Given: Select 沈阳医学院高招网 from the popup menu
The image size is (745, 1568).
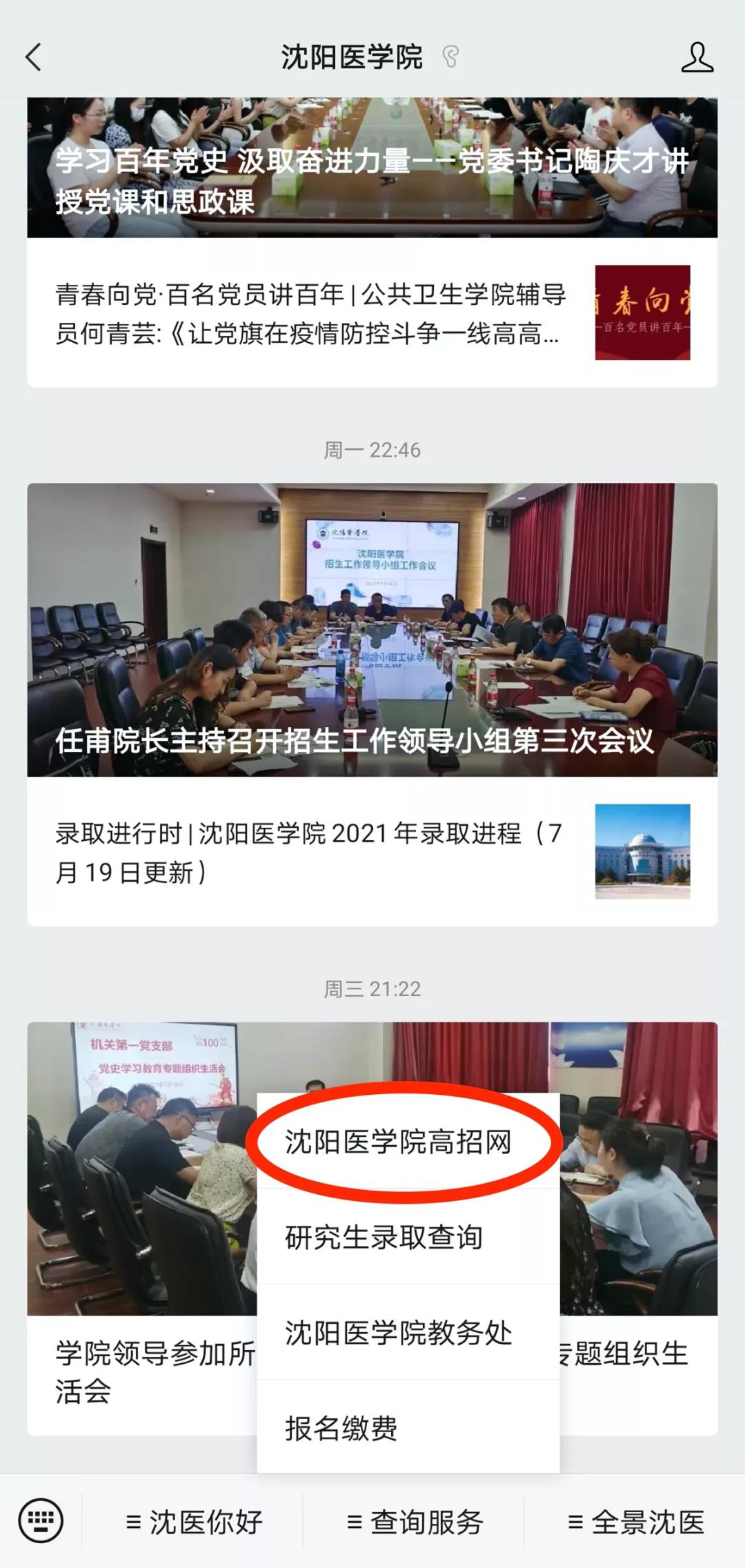Looking at the screenshot, I should 399,1142.
